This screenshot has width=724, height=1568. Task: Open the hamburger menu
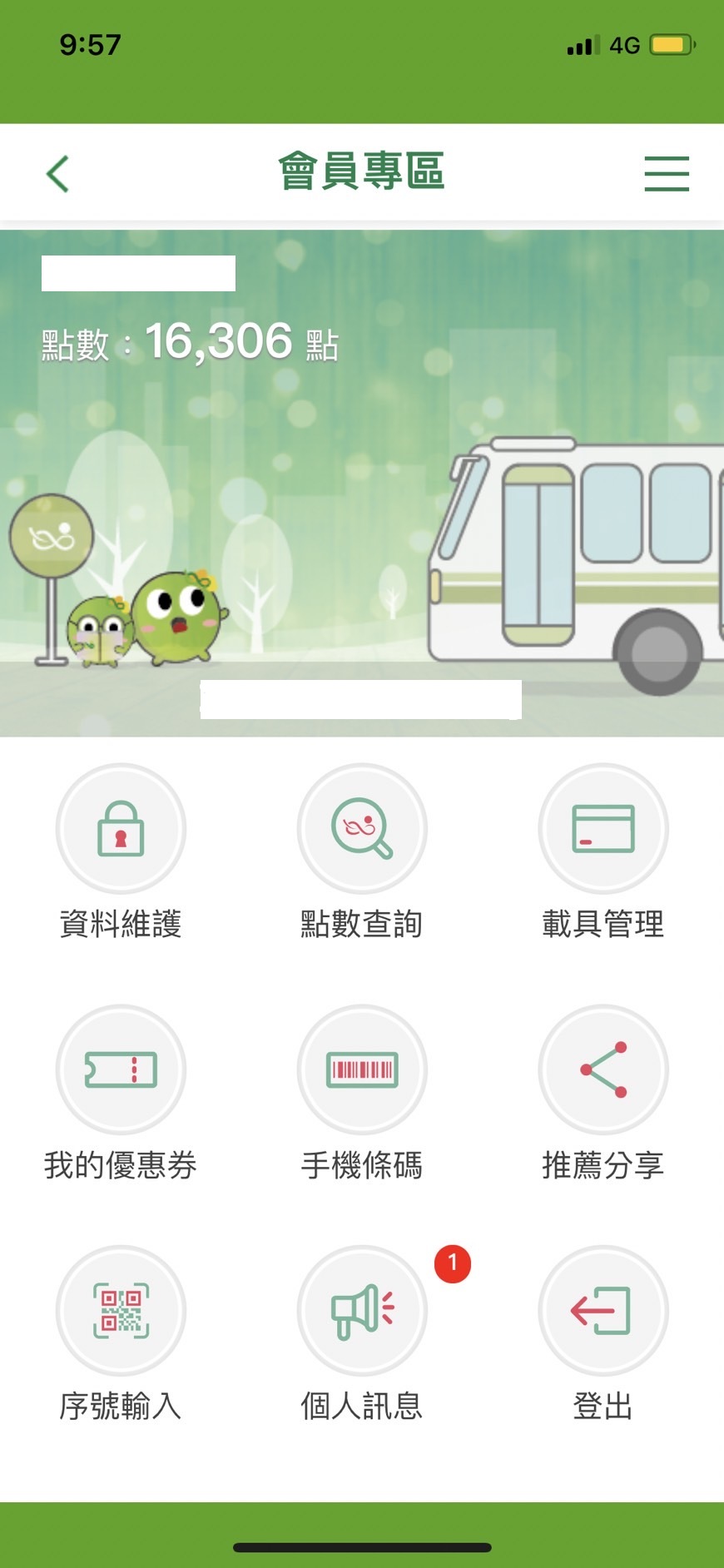click(667, 174)
